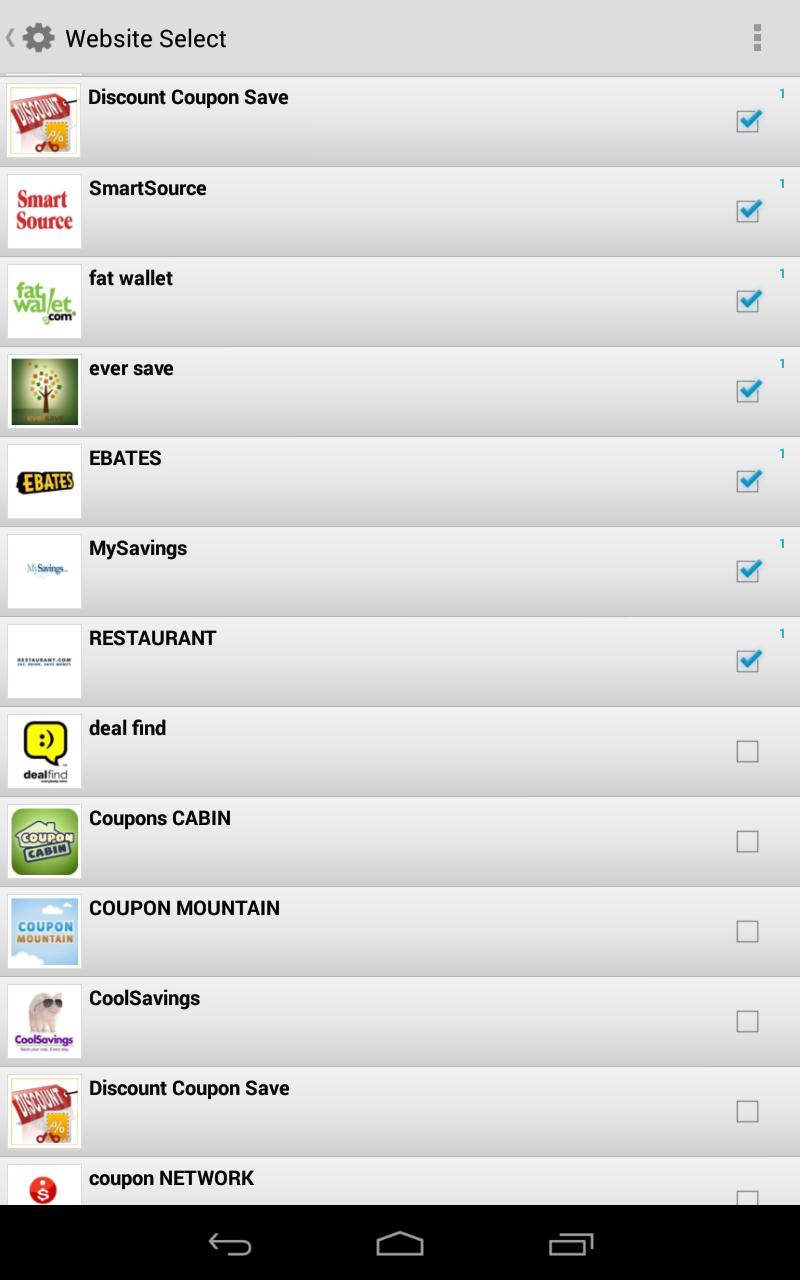Viewport: 800px width, 1280px height.
Task: Uncheck the ever save checkbox
Action: pos(748,391)
